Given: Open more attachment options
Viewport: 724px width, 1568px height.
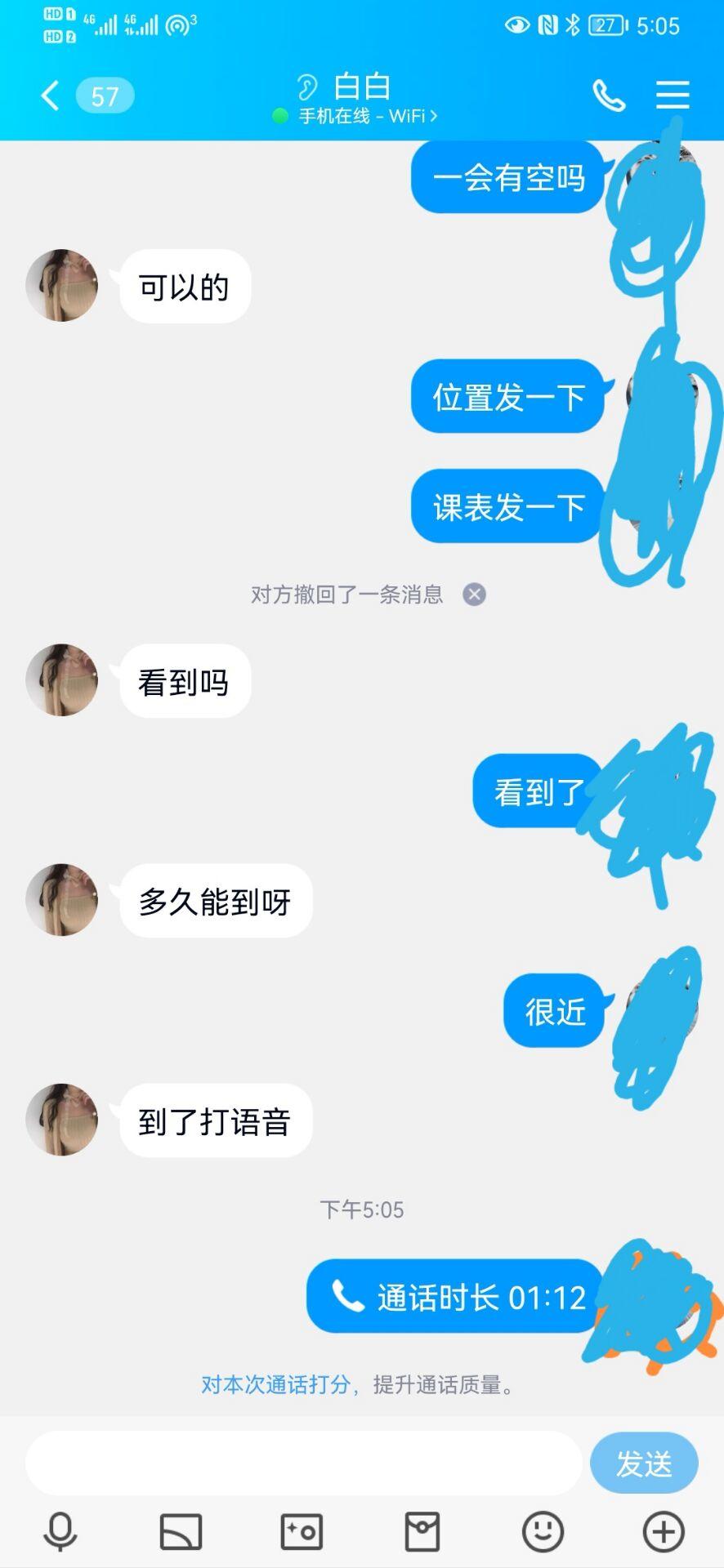Looking at the screenshot, I should point(663,1531).
